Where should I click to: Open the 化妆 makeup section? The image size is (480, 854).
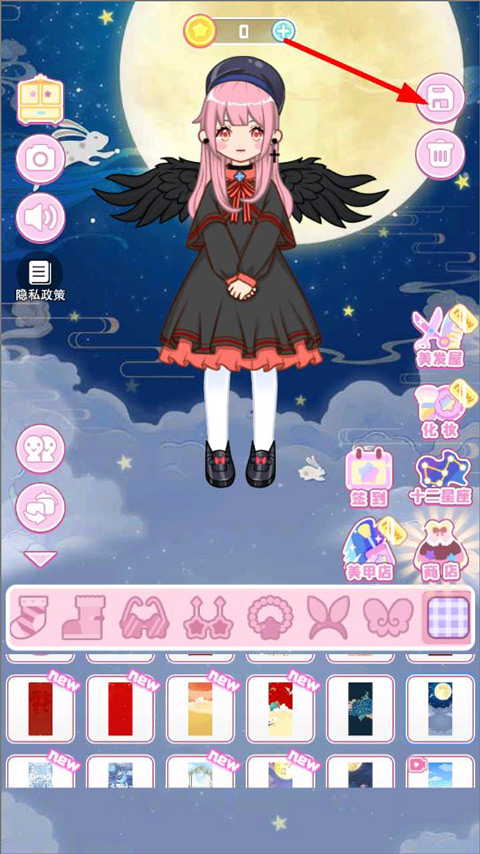(x=440, y=411)
